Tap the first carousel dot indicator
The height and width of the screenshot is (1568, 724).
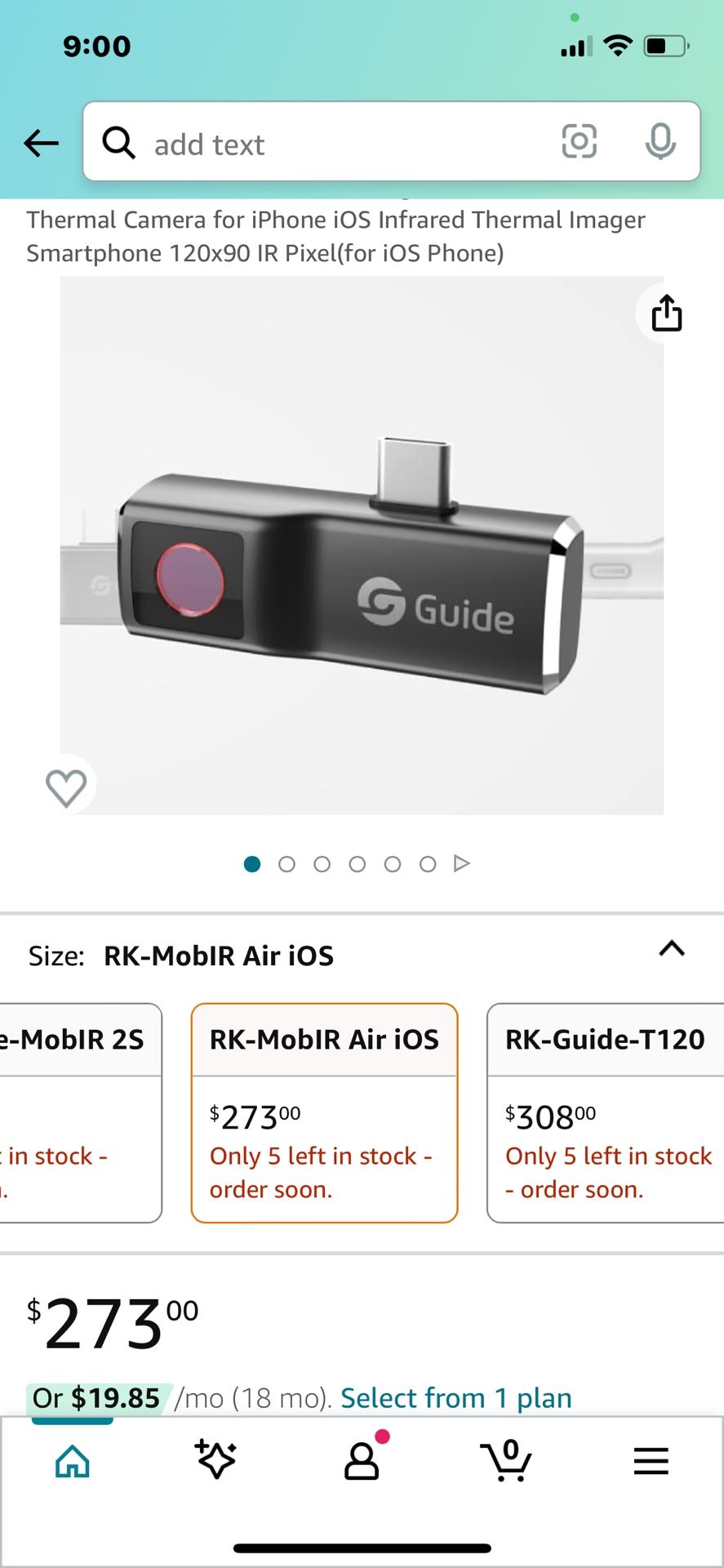click(x=252, y=863)
